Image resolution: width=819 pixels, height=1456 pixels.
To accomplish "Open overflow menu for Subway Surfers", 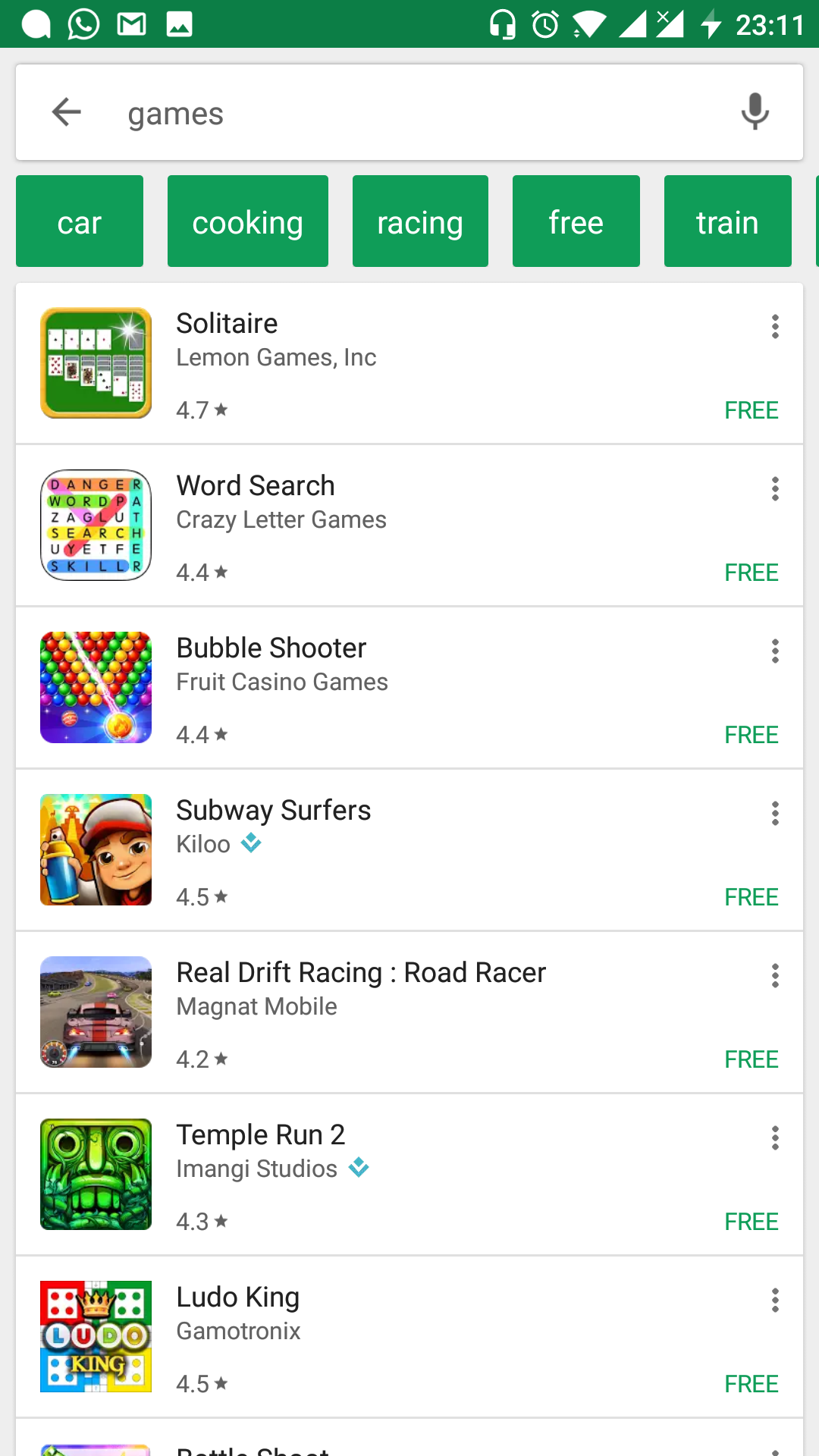I will [x=775, y=814].
